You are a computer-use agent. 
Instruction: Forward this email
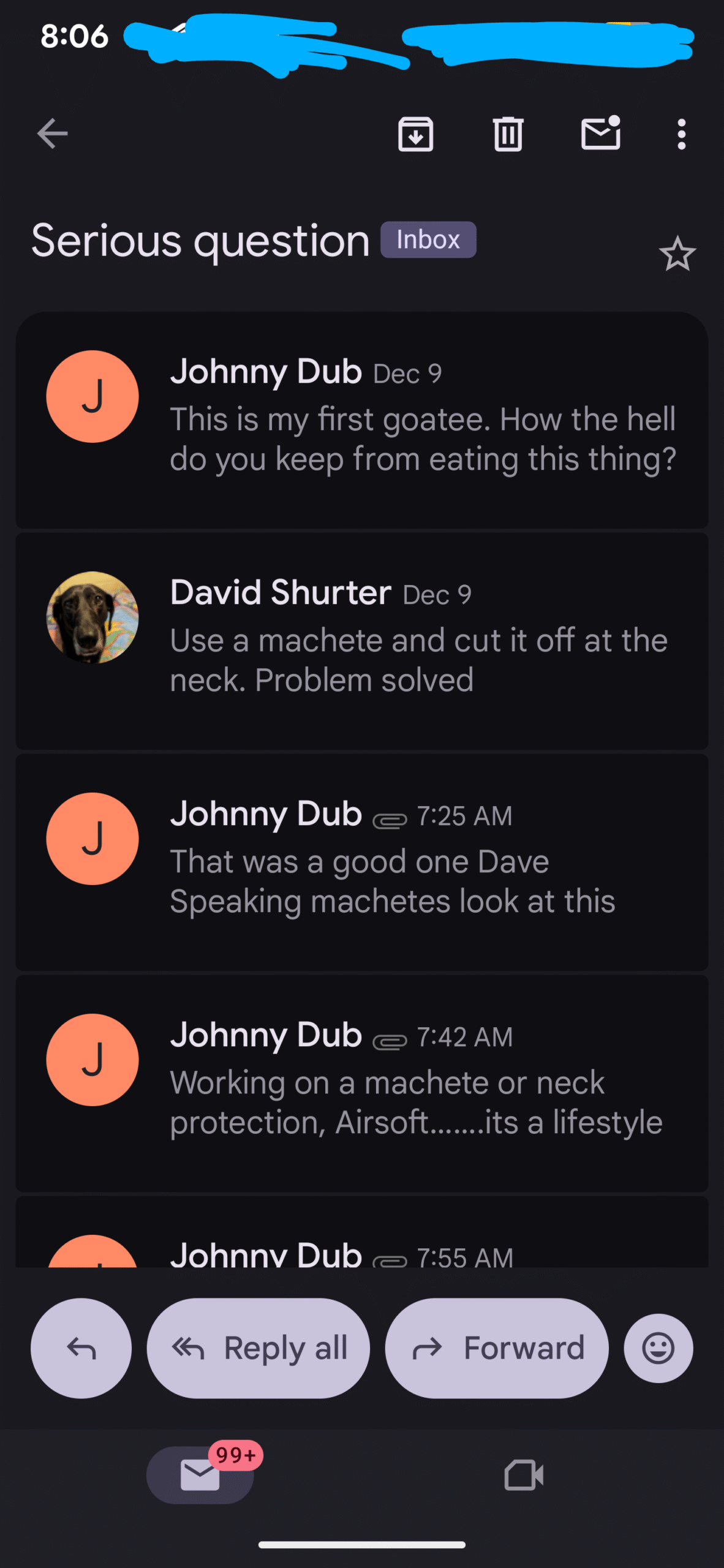[x=497, y=1348]
